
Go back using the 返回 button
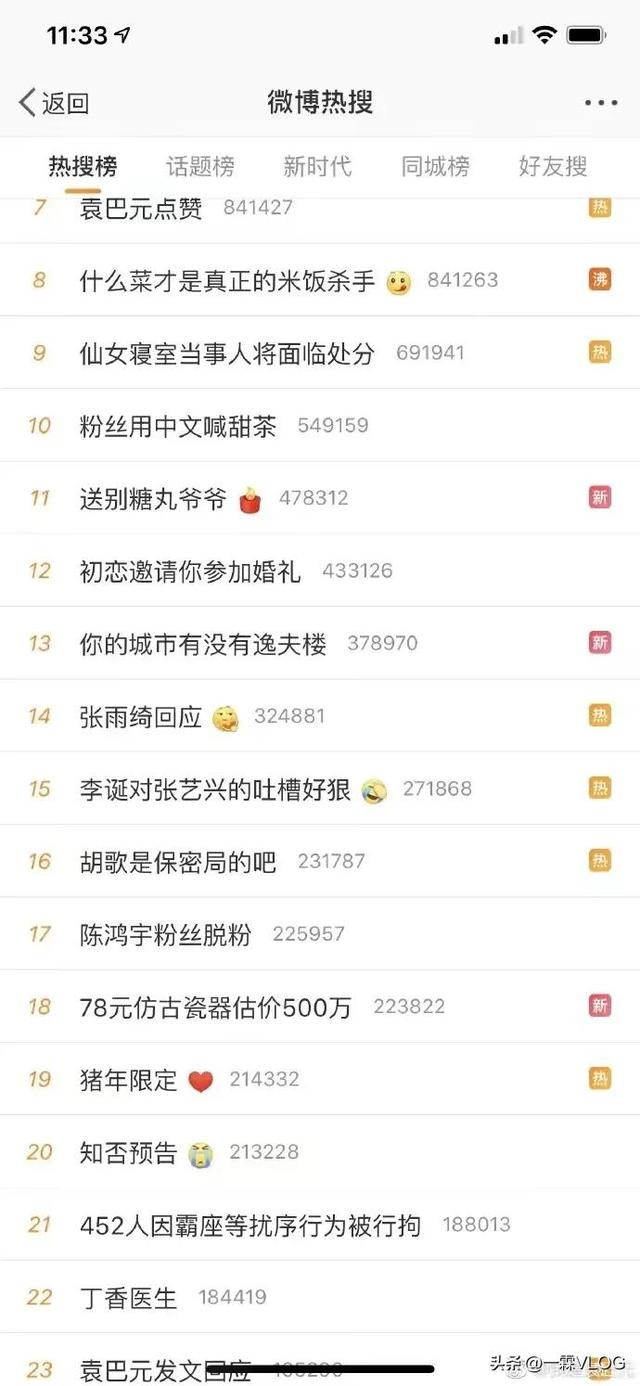click(x=54, y=102)
